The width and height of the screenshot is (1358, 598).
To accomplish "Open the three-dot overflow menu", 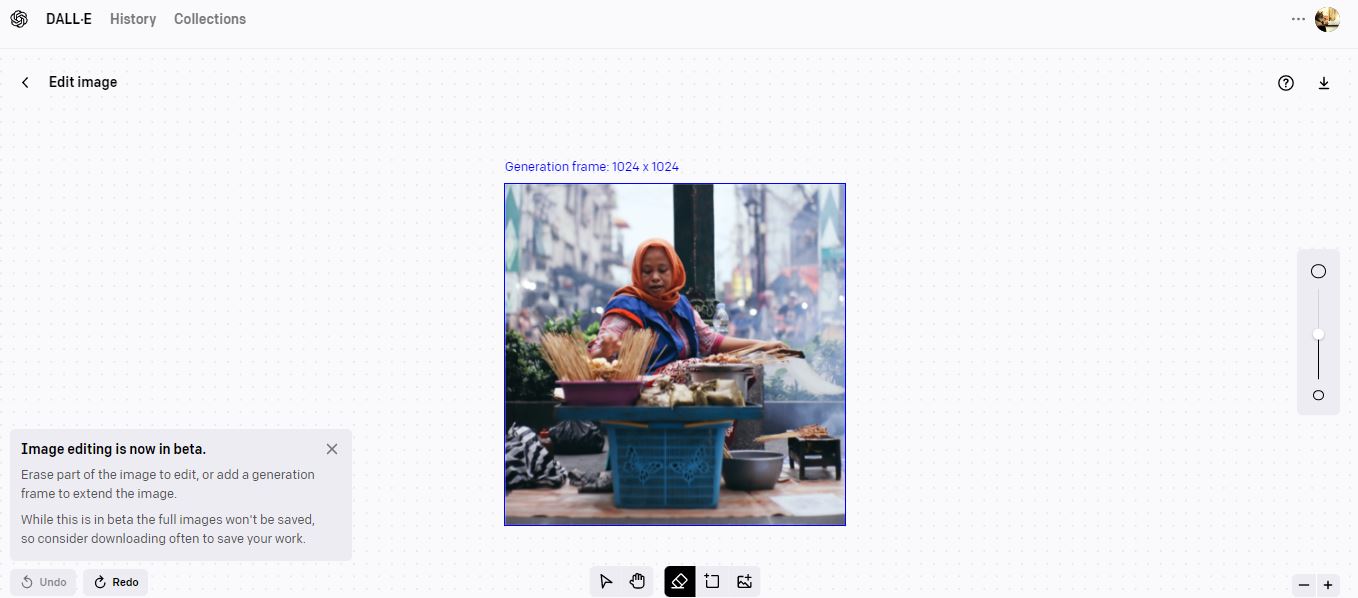I will (1298, 19).
